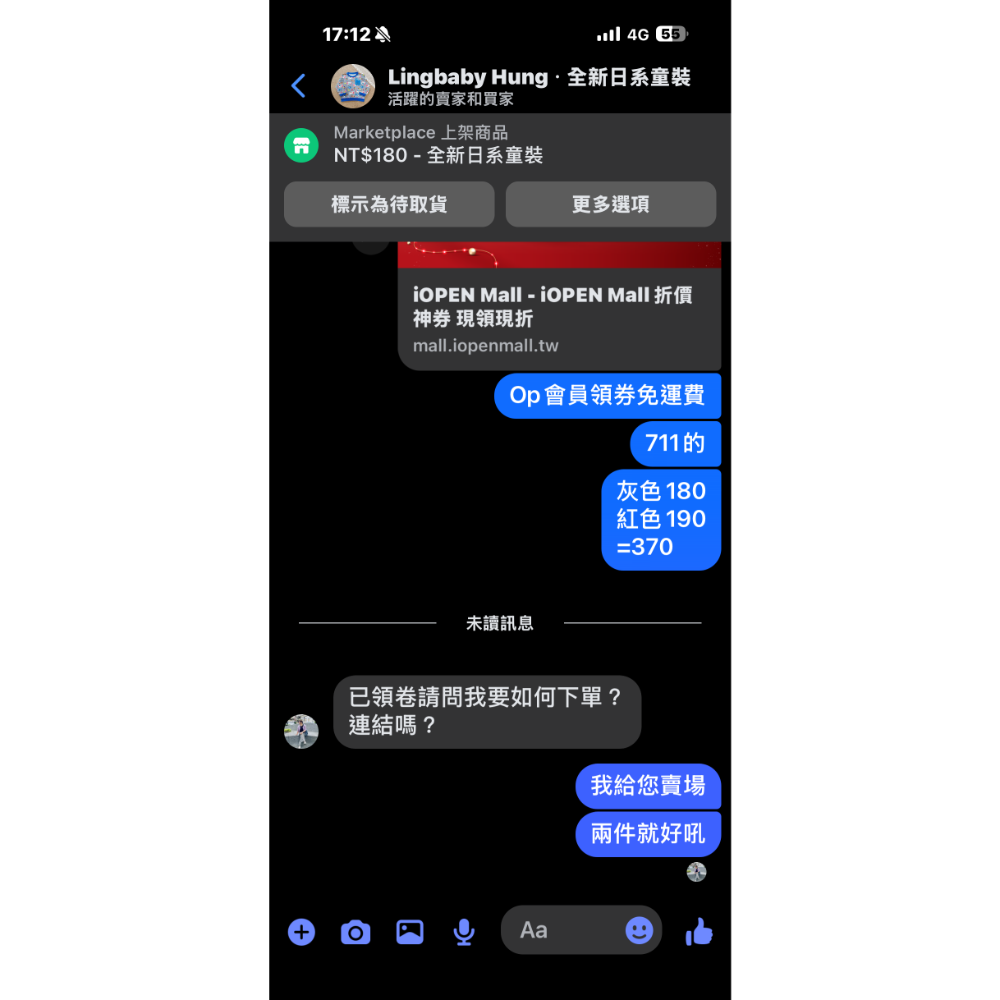Open the emoji picker in message field
The height and width of the screenshot is (1000, 1000).
click(x=639, y=930)
